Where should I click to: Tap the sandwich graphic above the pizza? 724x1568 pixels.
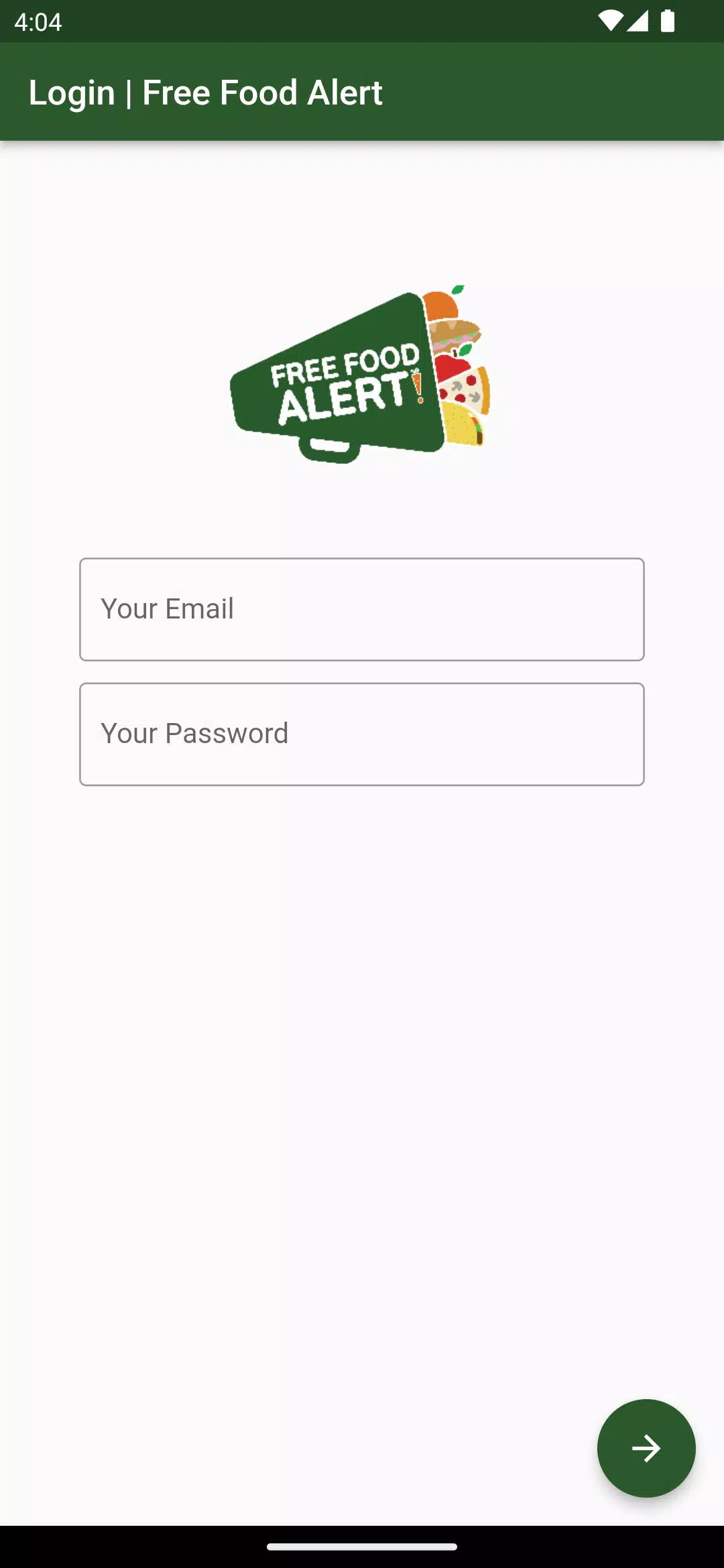tap(455, 335)
